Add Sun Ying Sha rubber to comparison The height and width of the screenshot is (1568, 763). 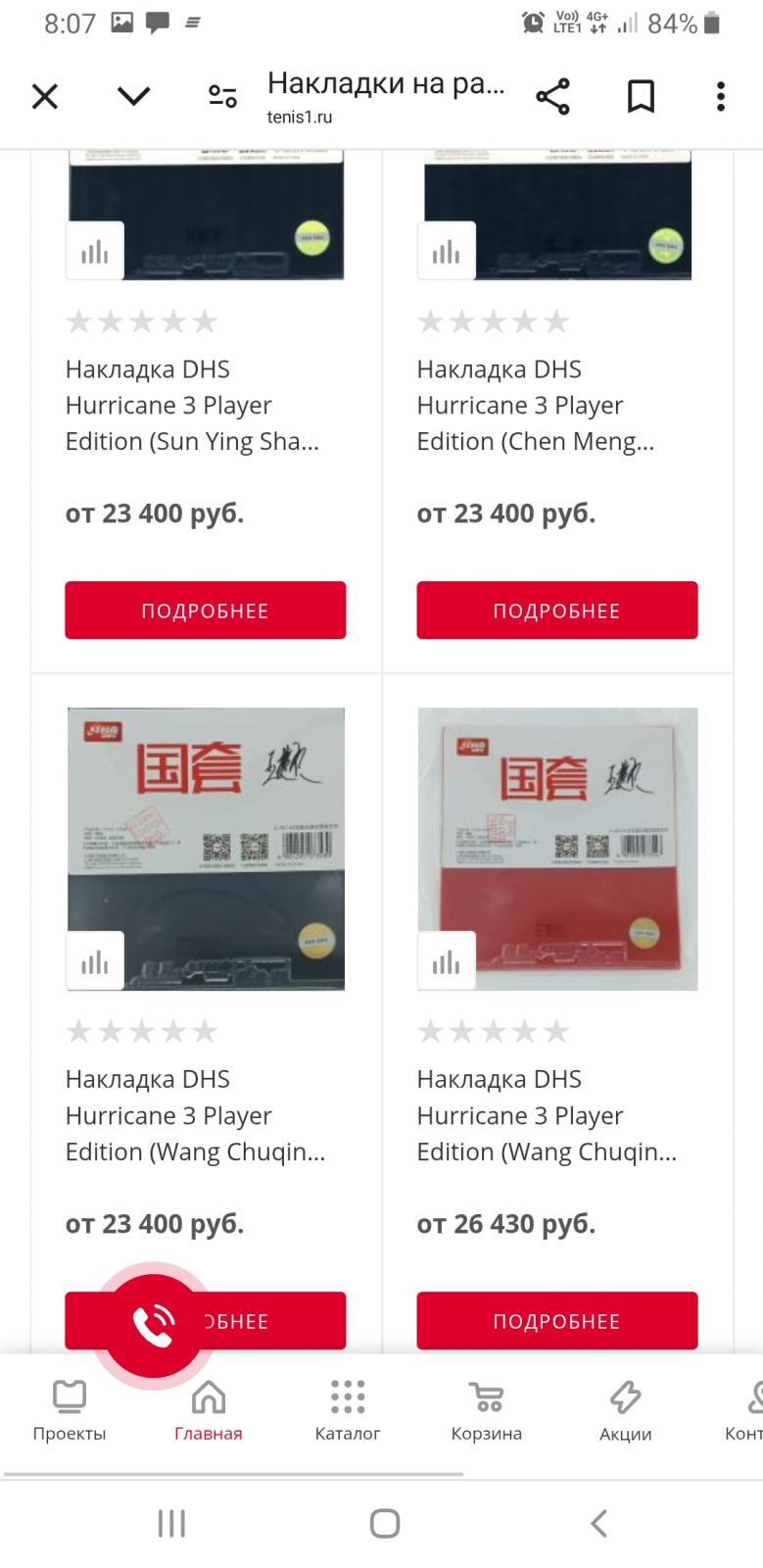pos(95,252)
